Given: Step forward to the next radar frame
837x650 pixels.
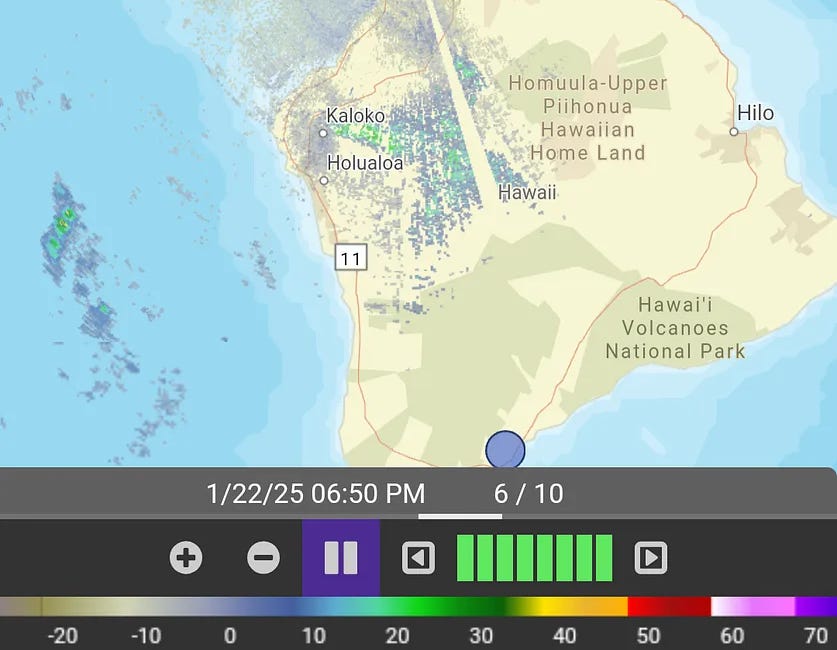Looking at the screenshot, I should coord(651,558).
